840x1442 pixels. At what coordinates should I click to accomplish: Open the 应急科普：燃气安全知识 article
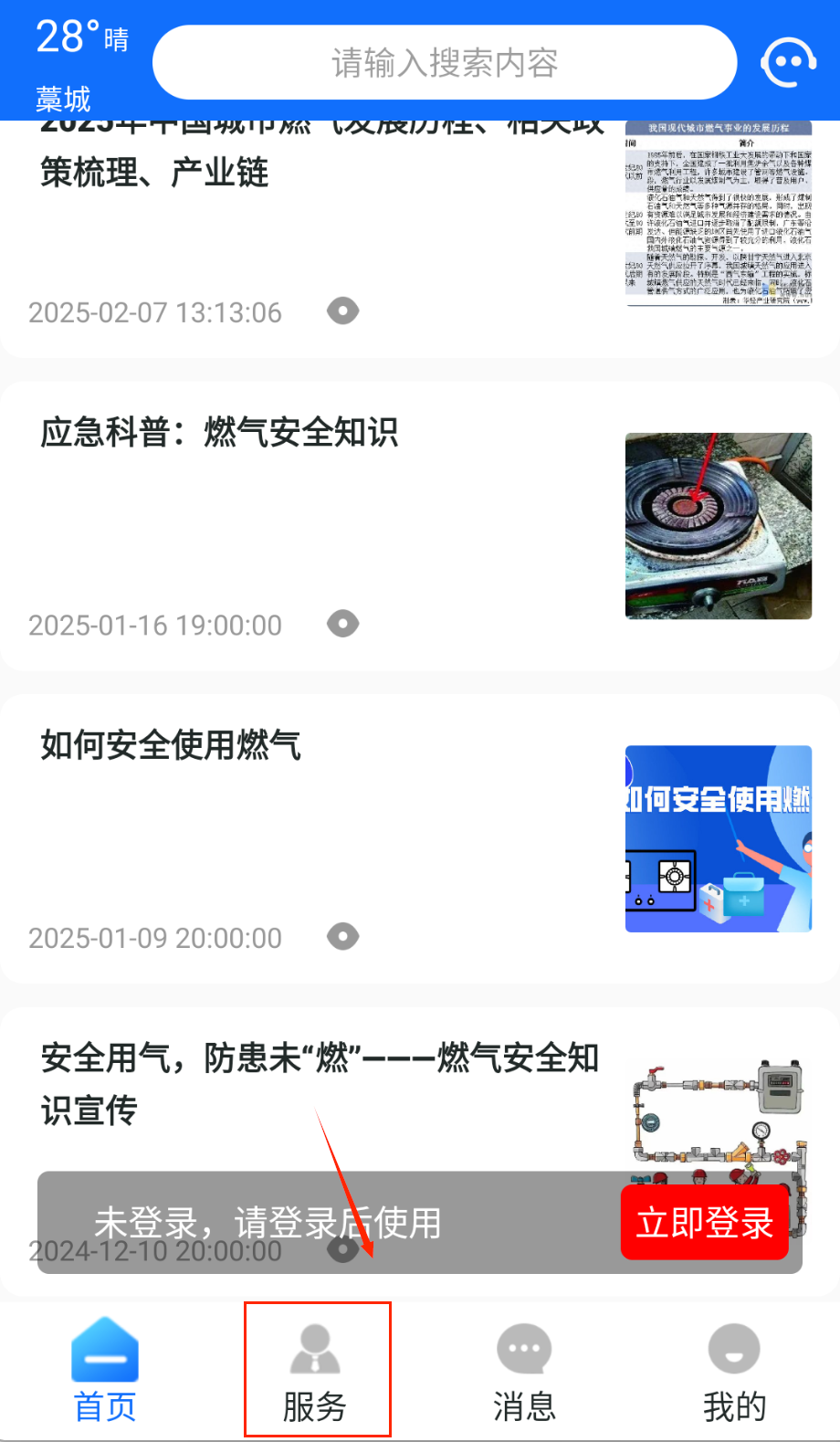click(219, 433)
